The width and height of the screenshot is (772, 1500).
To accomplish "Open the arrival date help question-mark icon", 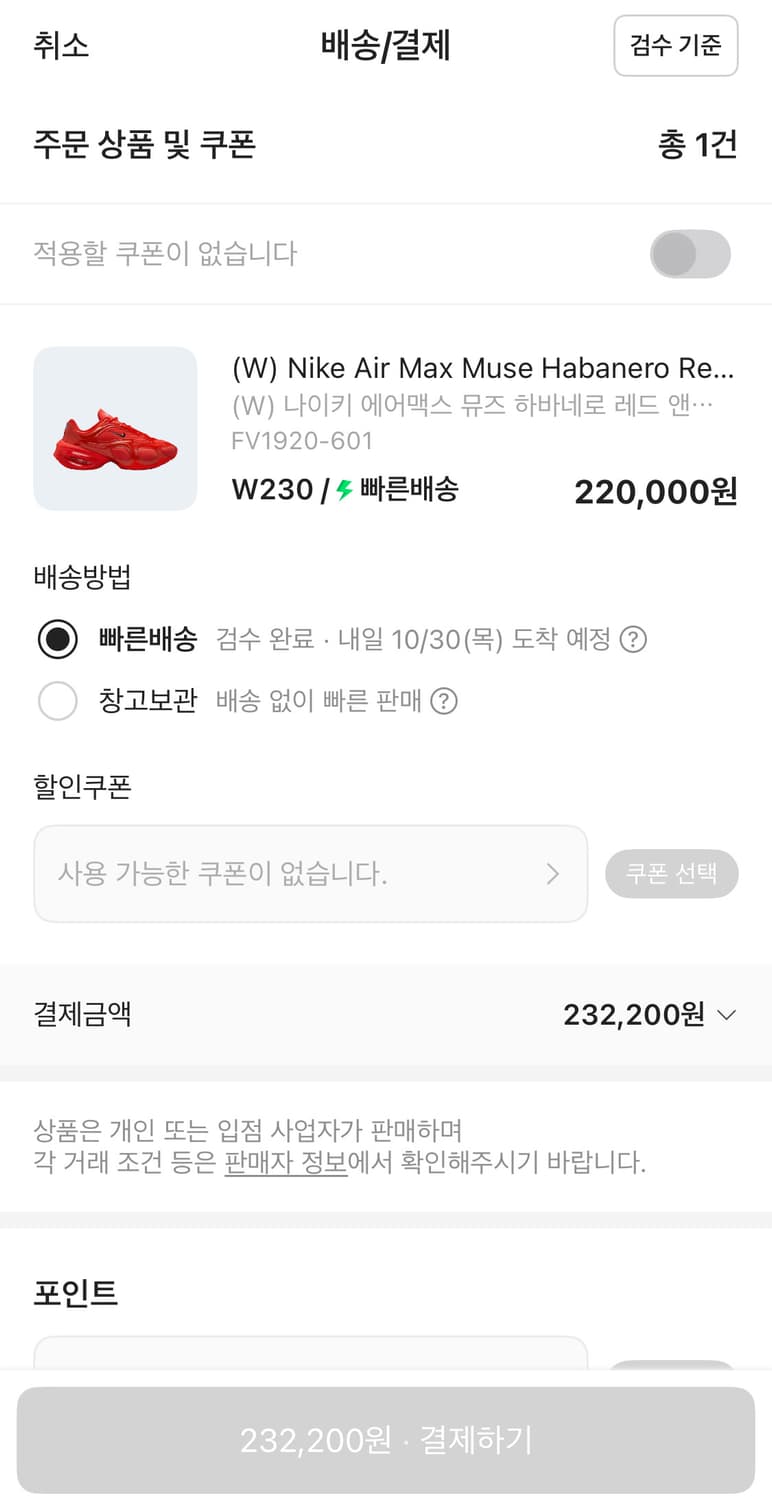I will tap(634, 640).
